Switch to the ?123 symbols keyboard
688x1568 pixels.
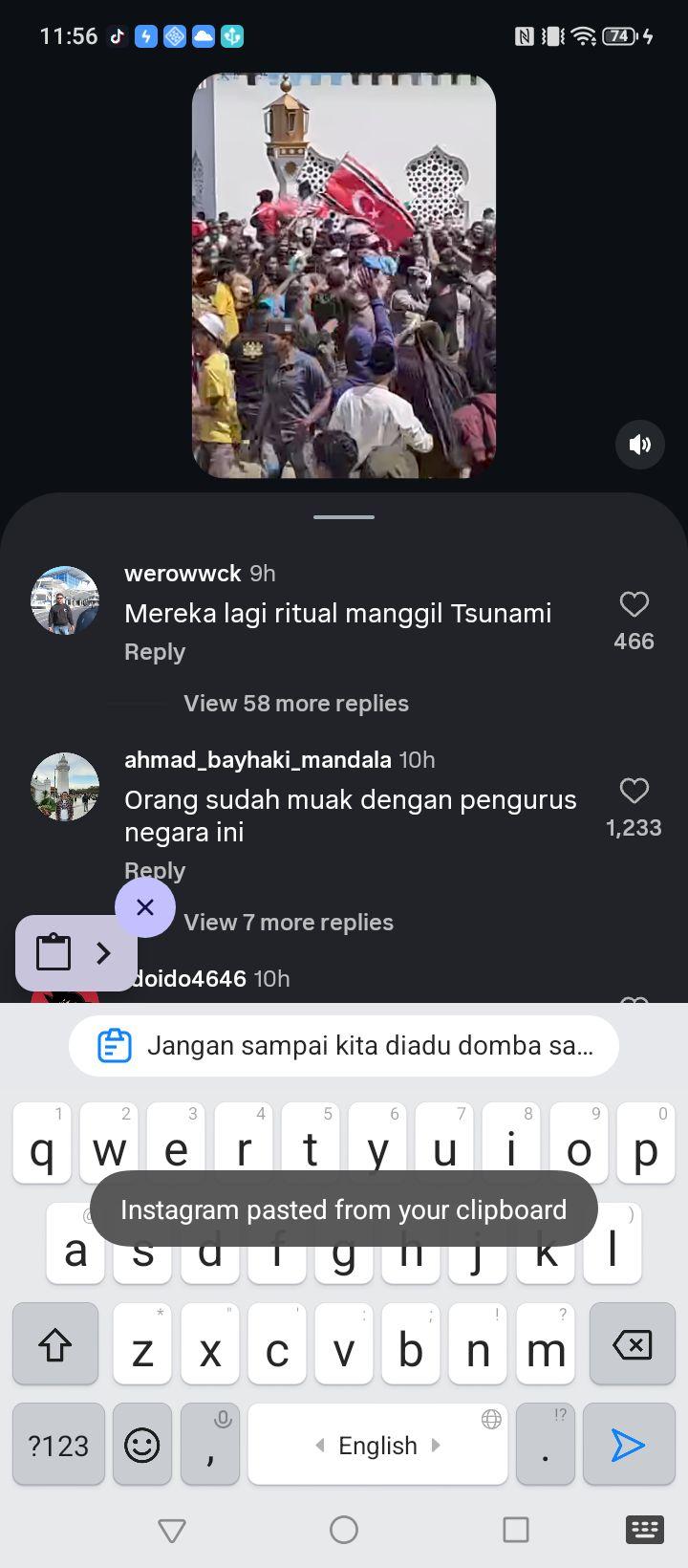pos(58,1445)
